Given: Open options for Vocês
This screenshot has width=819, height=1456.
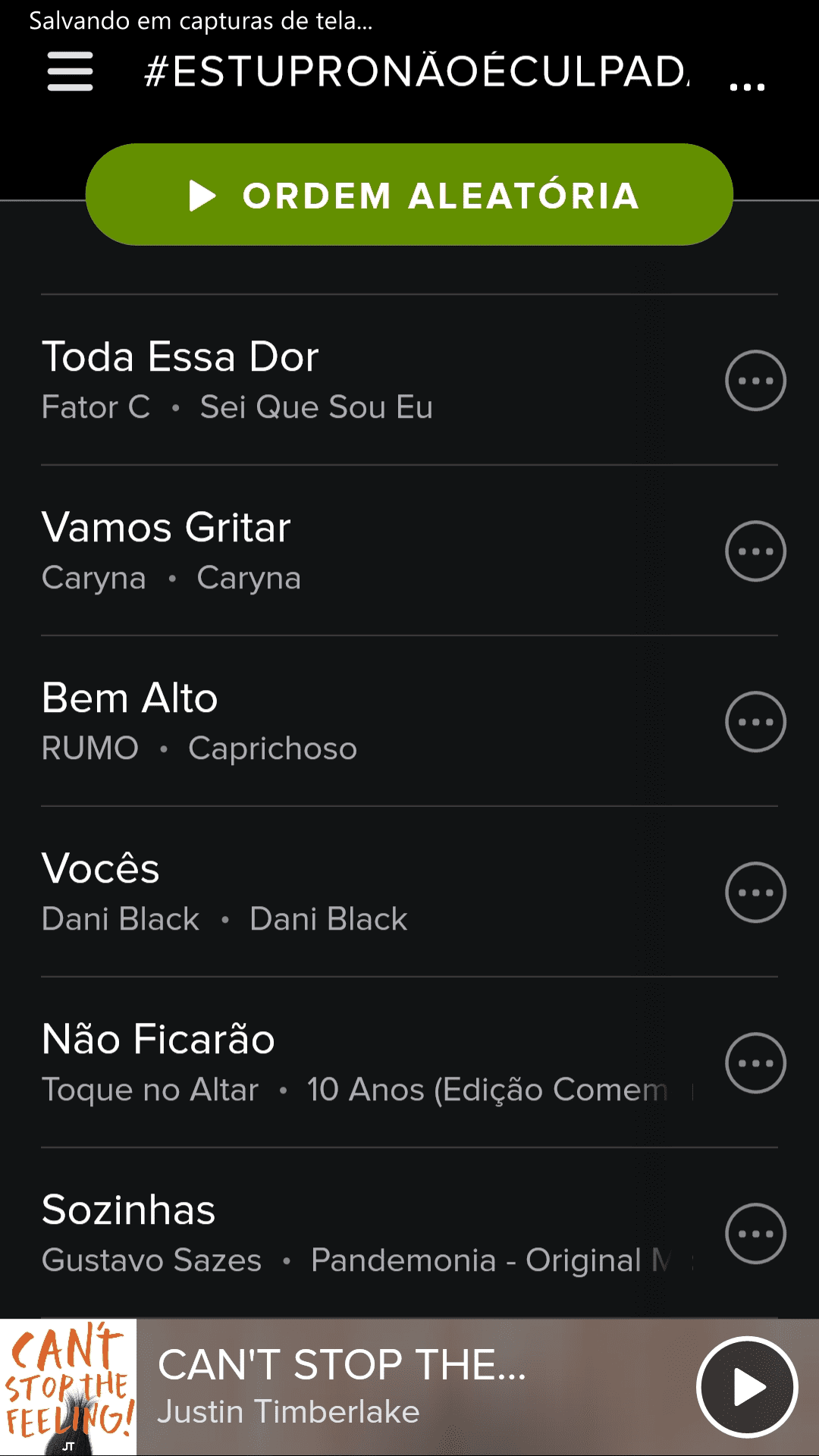Looking at the screenshot, I should point(755,893).
